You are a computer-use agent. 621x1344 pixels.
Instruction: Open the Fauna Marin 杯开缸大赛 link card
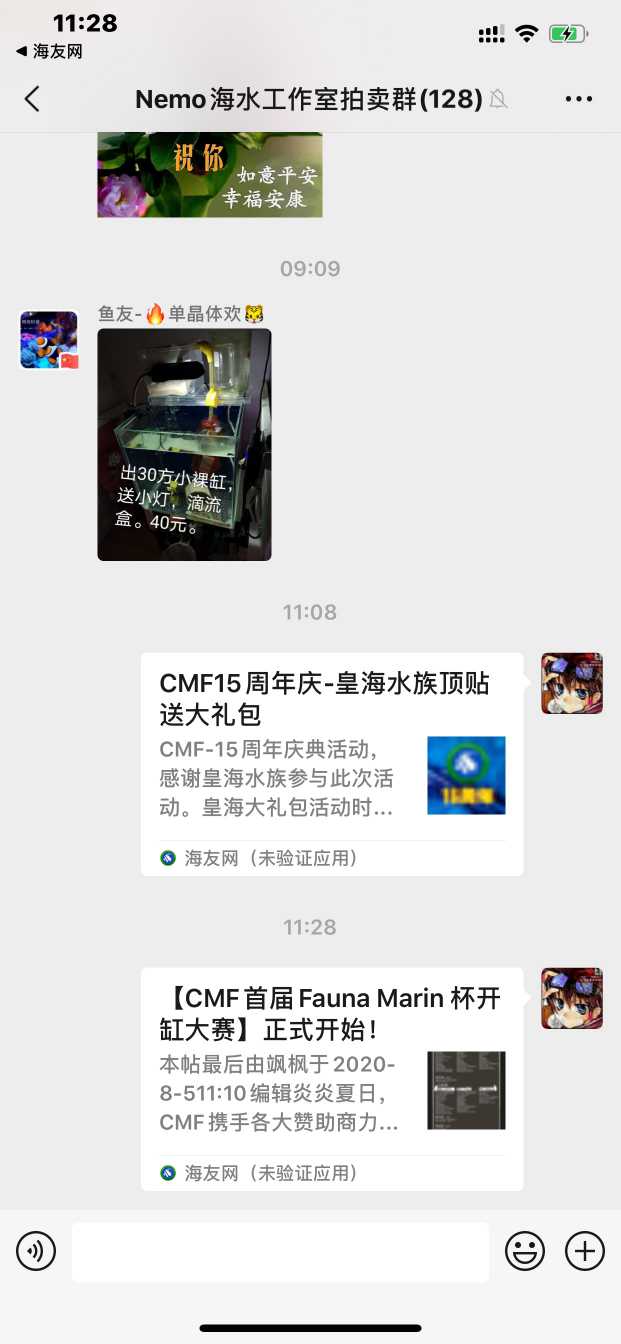coord(332,1079)
